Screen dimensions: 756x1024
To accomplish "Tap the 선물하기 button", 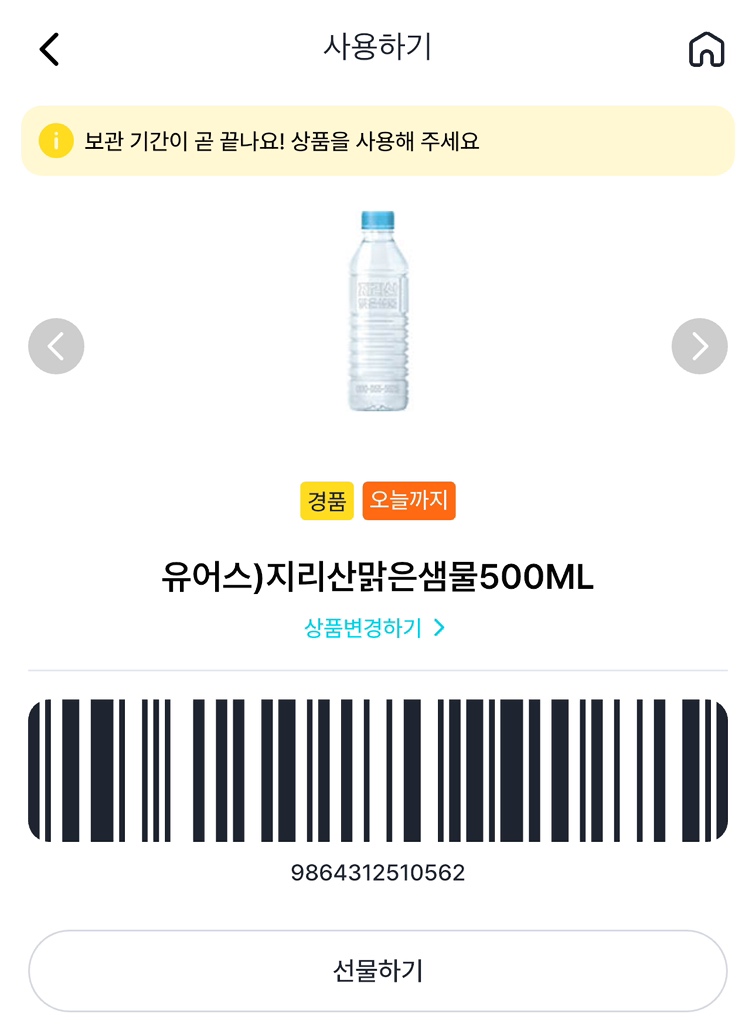I will [x=378, y=970].
